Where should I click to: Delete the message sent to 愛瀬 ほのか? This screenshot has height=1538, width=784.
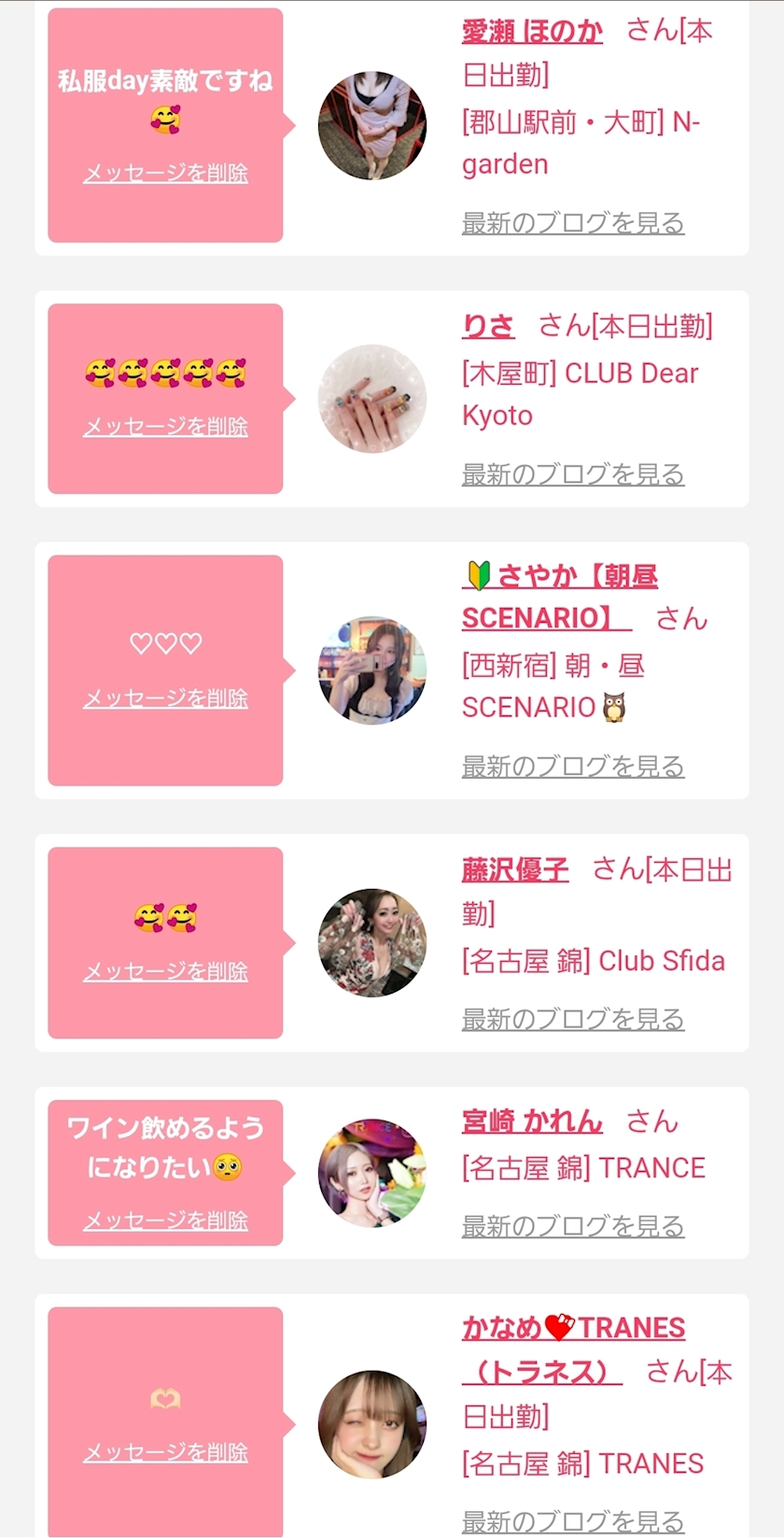165,173
